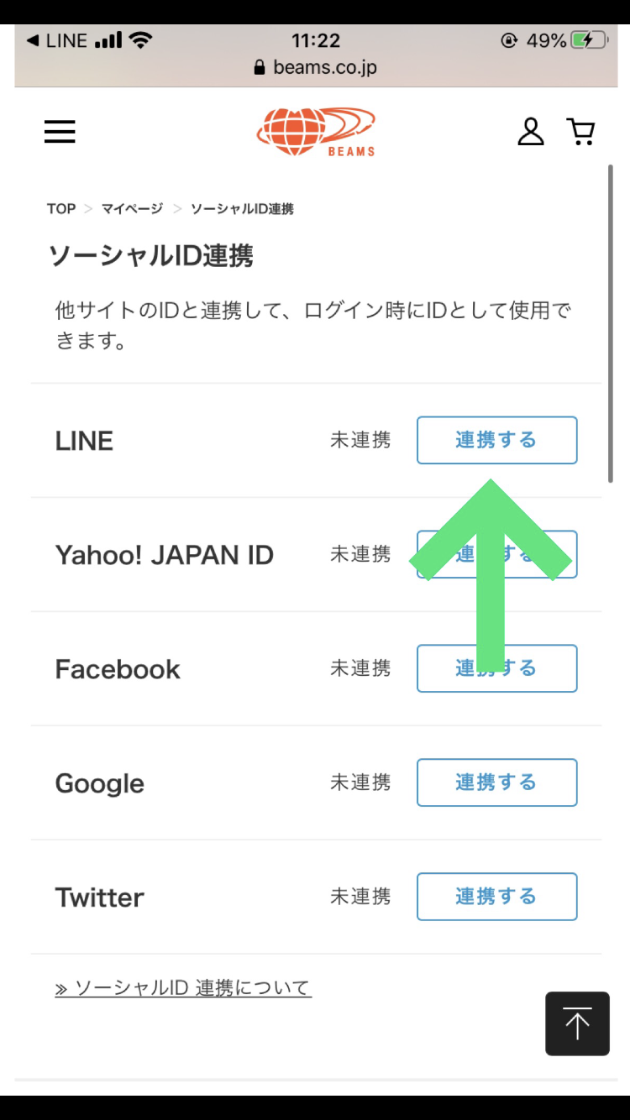Tap the back-to-top arrow button
Image resolution: width=630 pixels, height=1120 pixels.
tap(577, 1024)
